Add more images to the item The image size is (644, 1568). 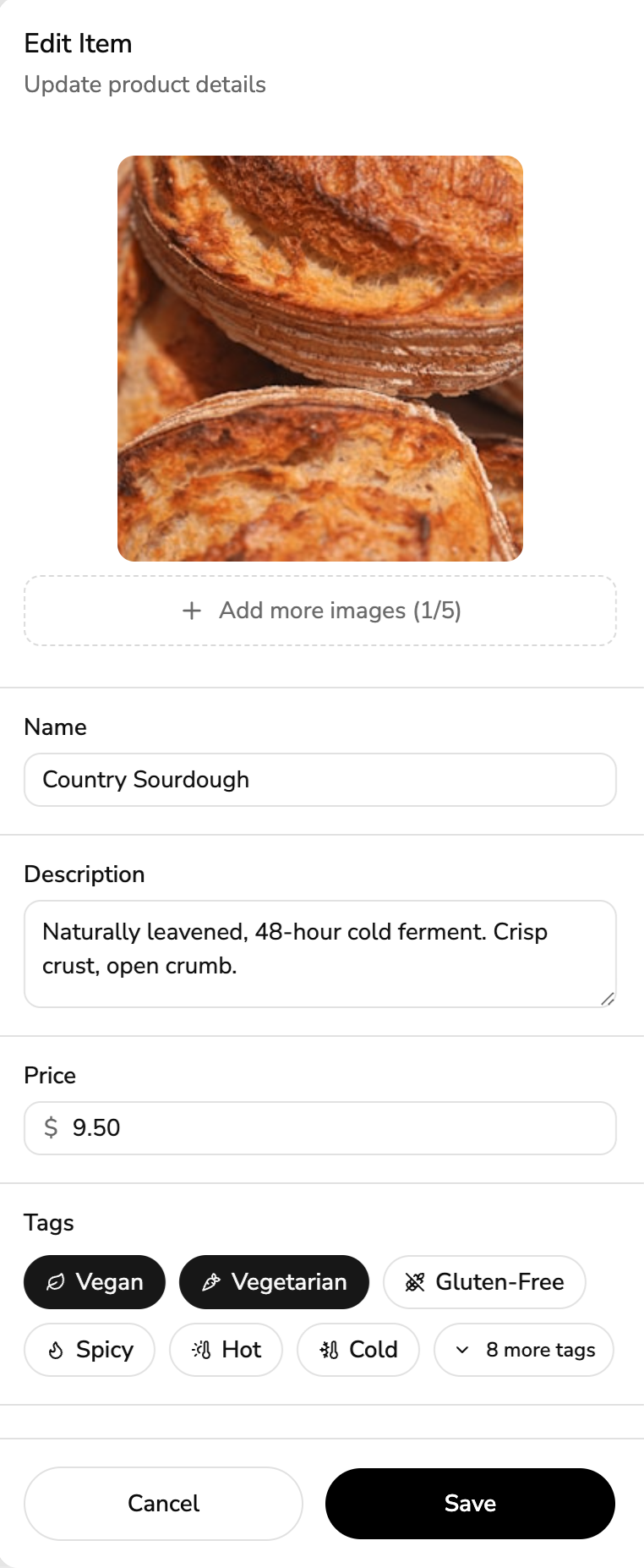click(320, 611)
